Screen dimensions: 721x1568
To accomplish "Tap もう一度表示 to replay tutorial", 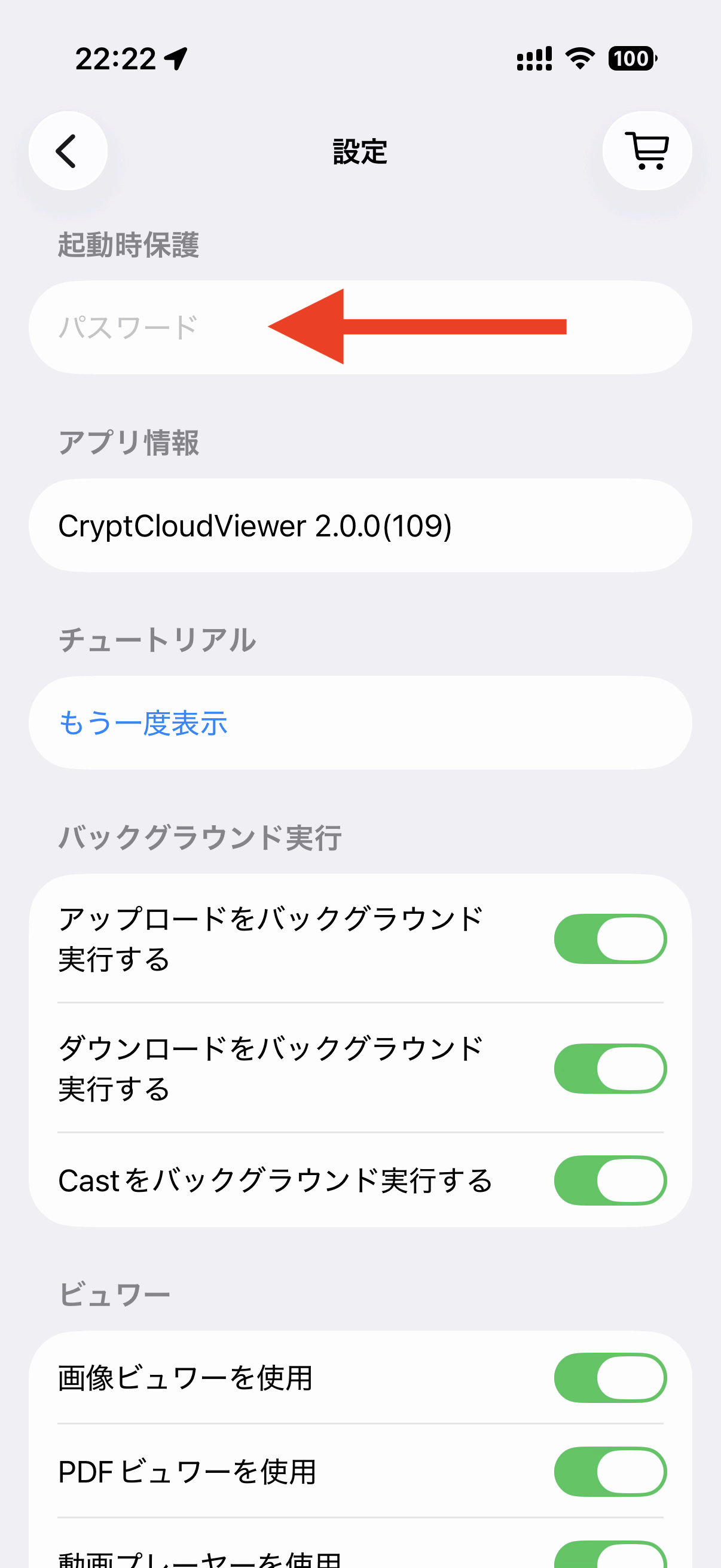I will coord(143,723).
